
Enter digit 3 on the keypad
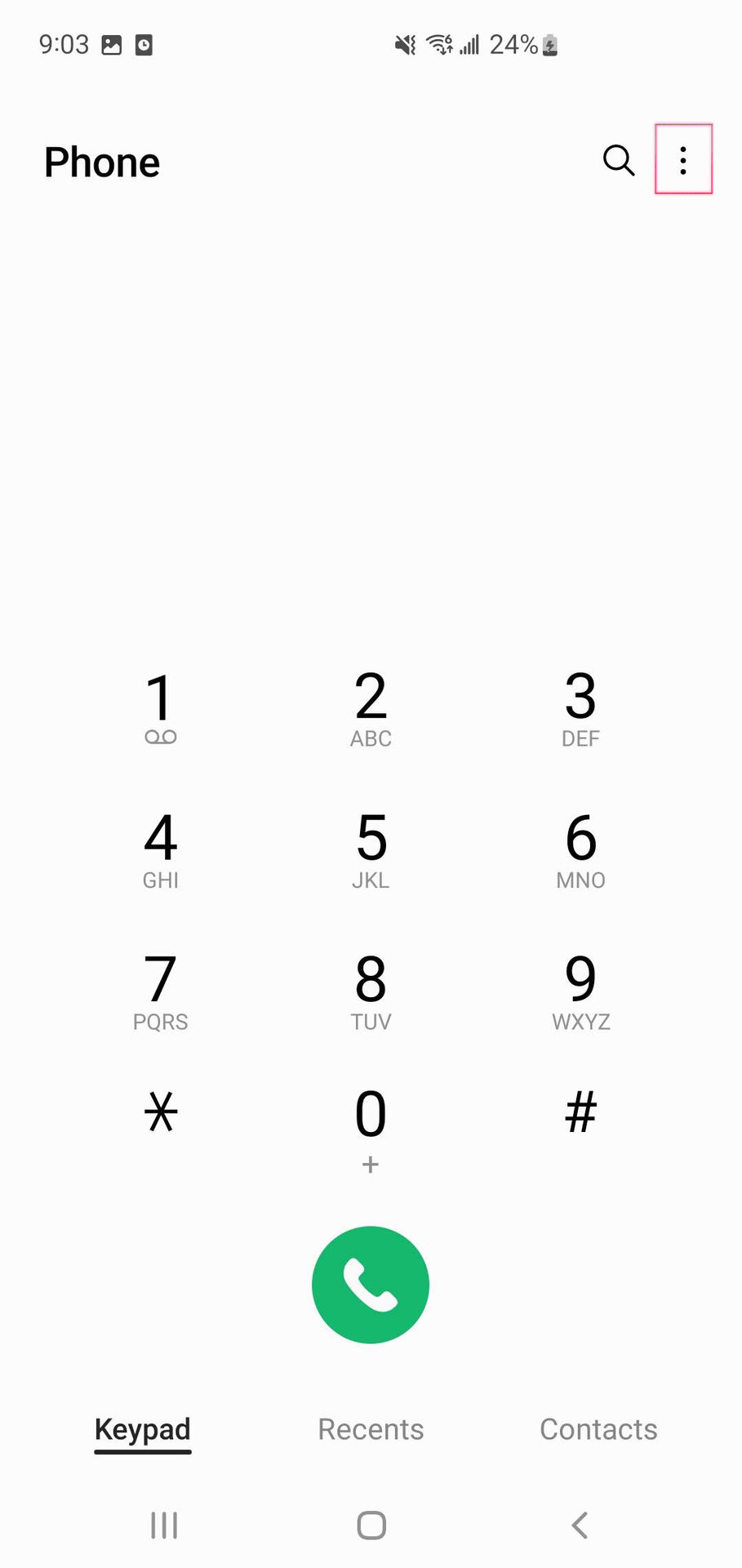point(580,707)
